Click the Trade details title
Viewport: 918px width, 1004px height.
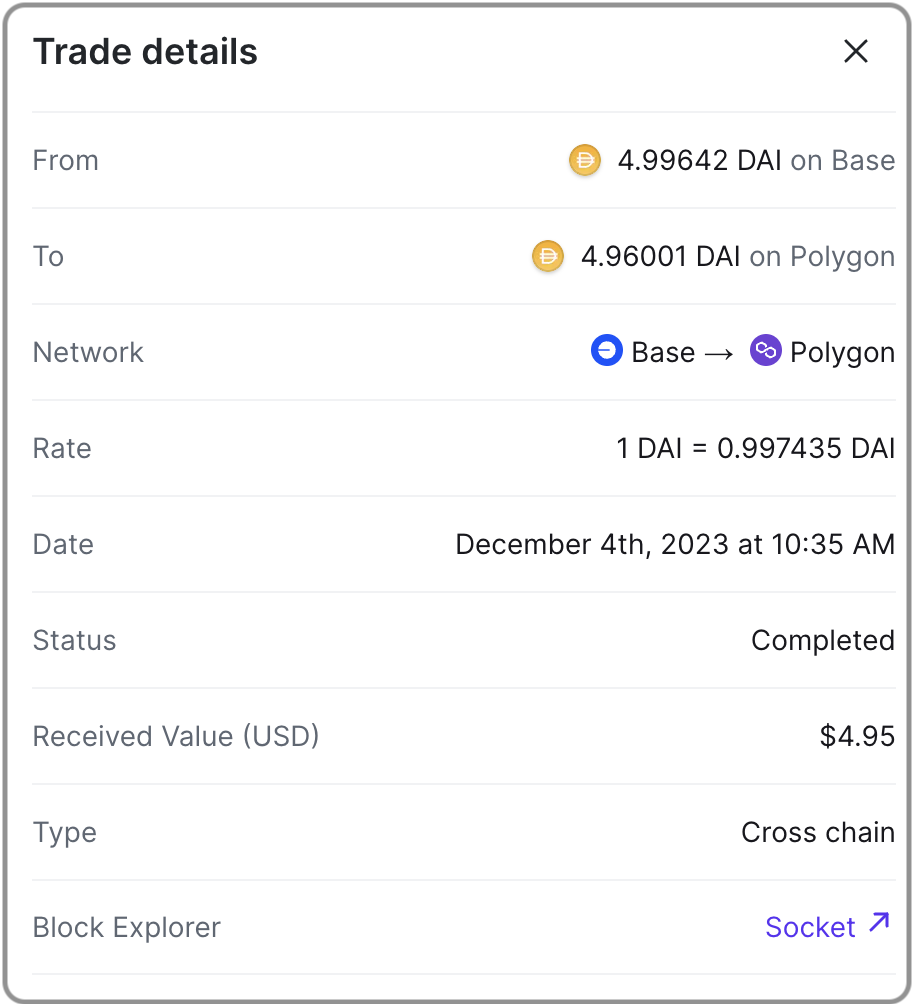pyautogui.click(x=145, y=51)
